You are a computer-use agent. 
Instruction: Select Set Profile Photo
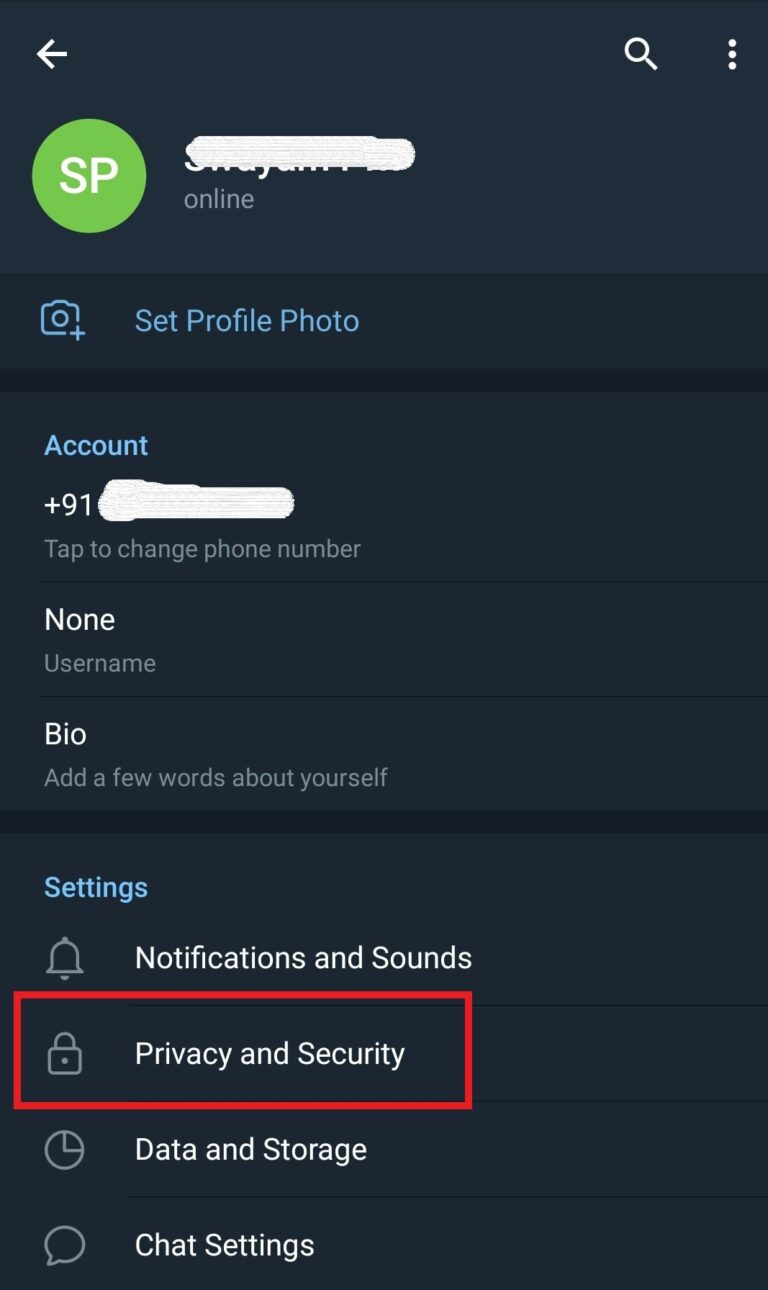click(384, 321)
